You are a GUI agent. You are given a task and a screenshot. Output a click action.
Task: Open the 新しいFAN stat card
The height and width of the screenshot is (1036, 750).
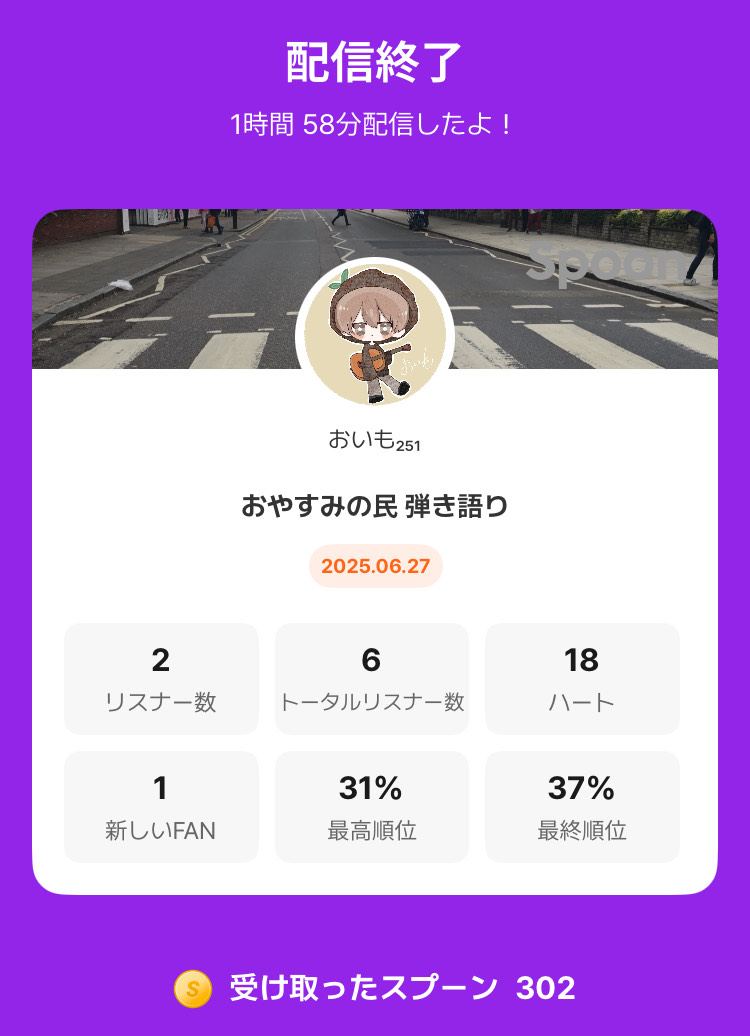161,806
